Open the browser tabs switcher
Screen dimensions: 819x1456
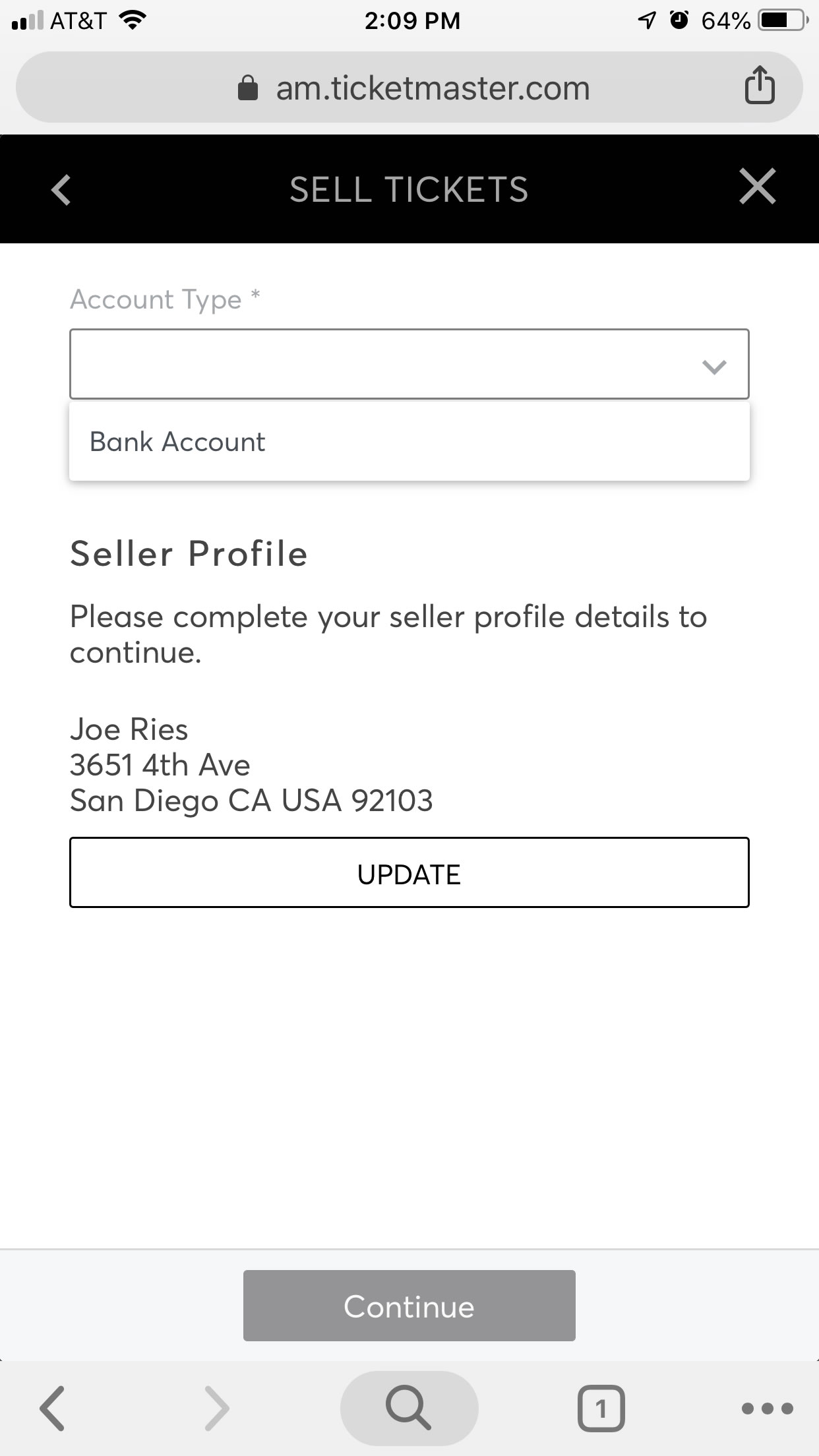[601, 1409]
